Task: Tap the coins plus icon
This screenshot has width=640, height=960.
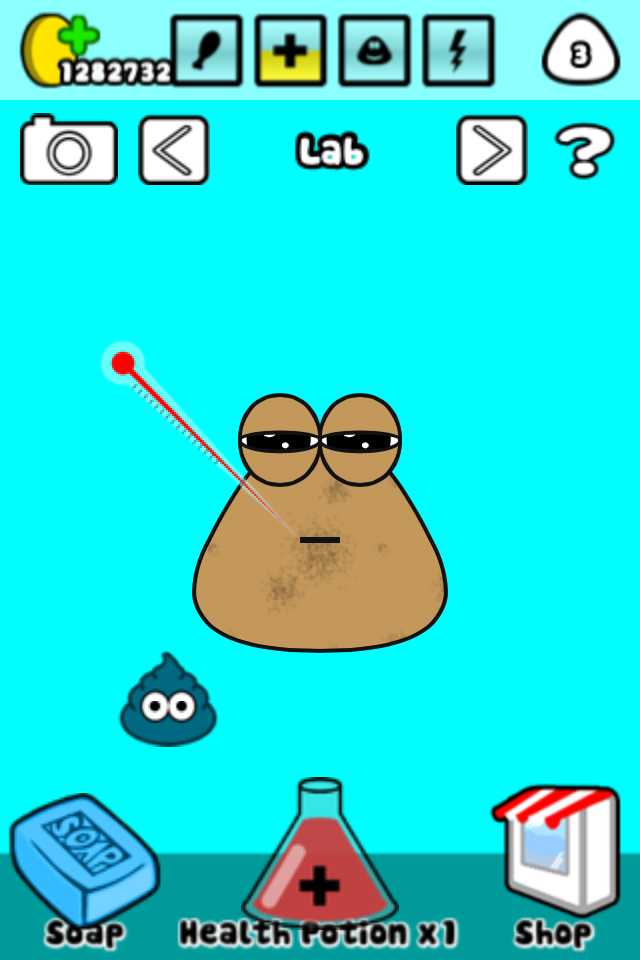Action: (77, 36)
